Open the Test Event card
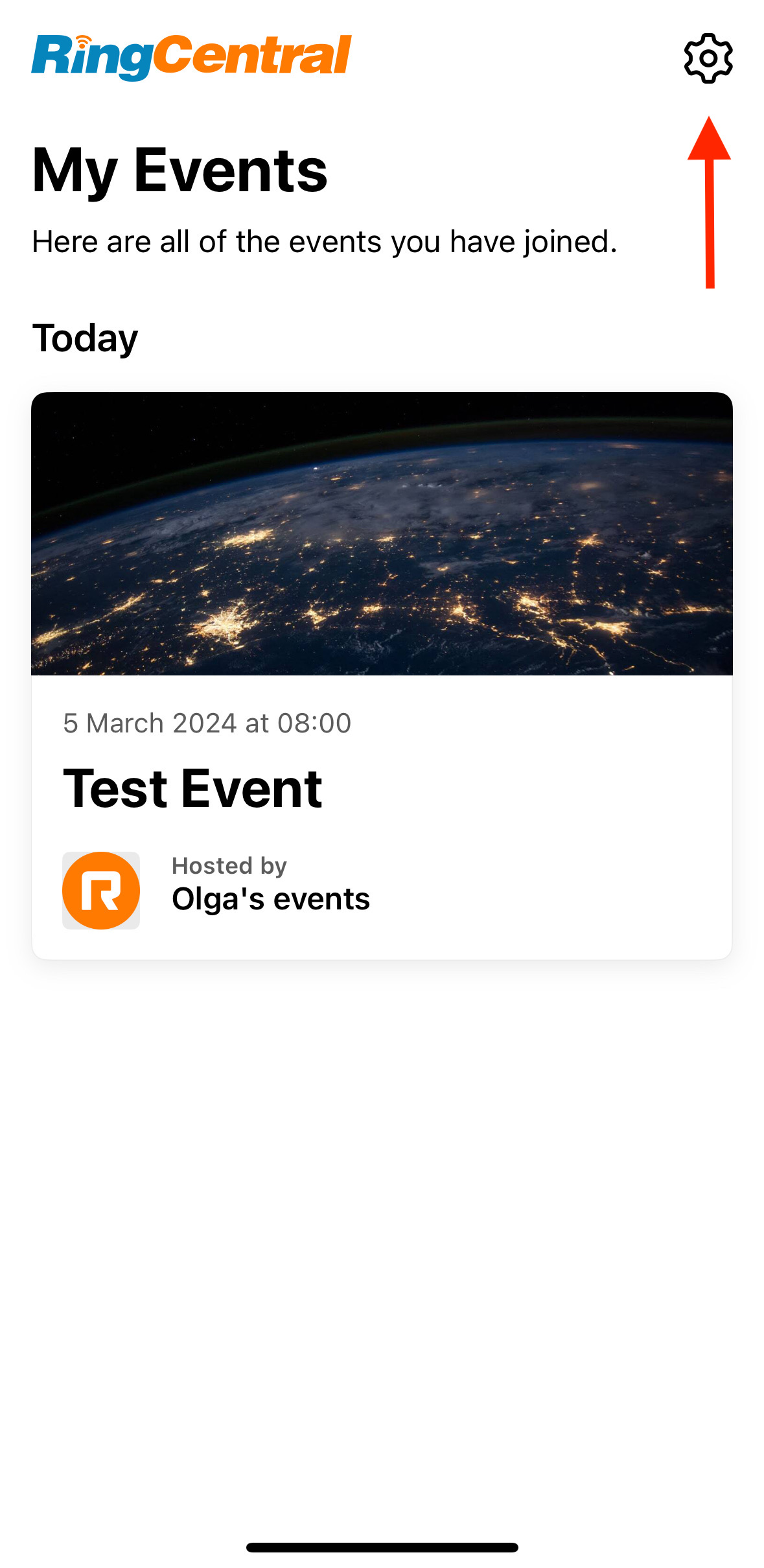Viewport: 764px width, 1568px height. coord(382,675)
